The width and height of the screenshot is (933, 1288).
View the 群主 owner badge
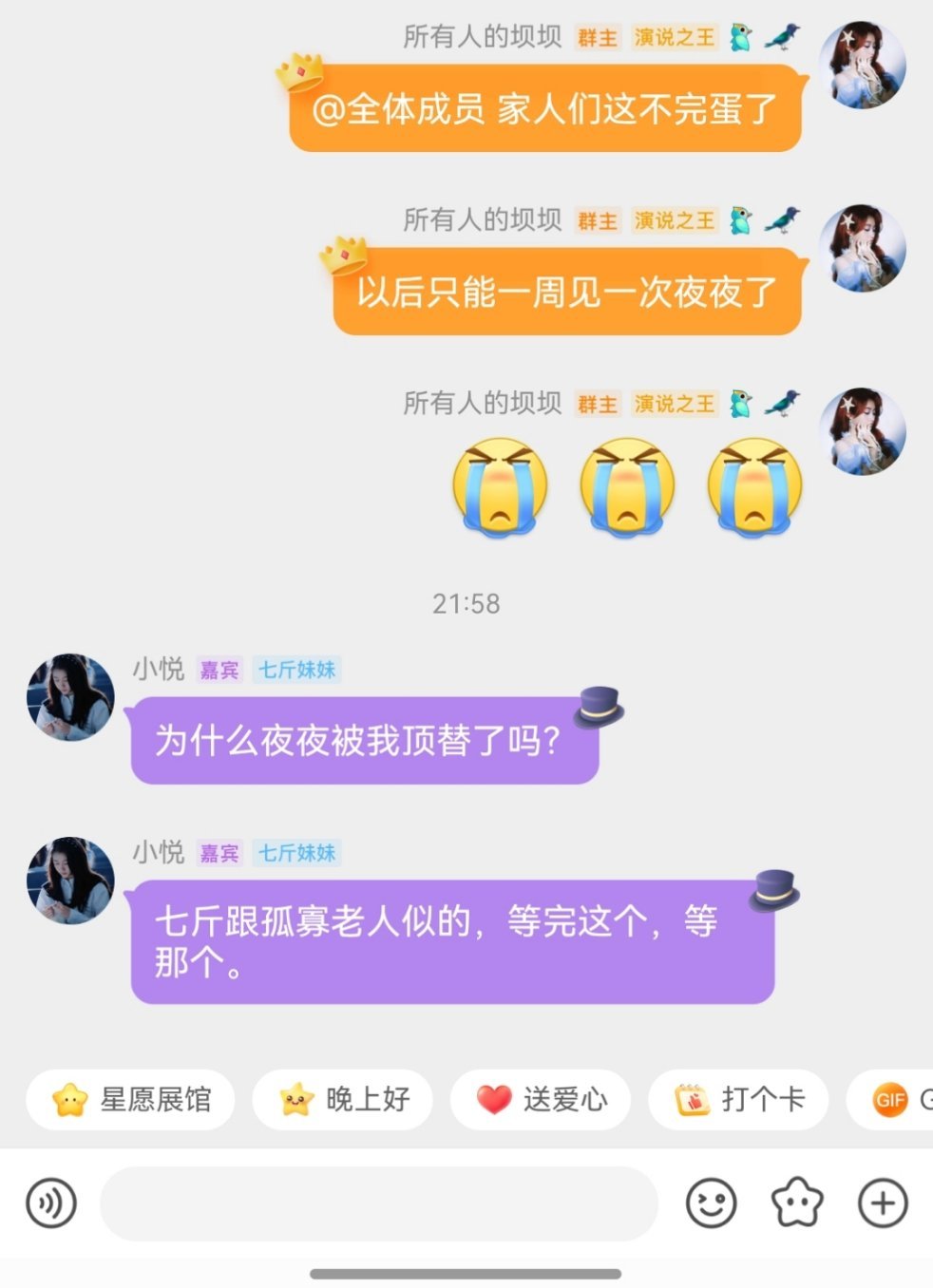coord(597,36)
